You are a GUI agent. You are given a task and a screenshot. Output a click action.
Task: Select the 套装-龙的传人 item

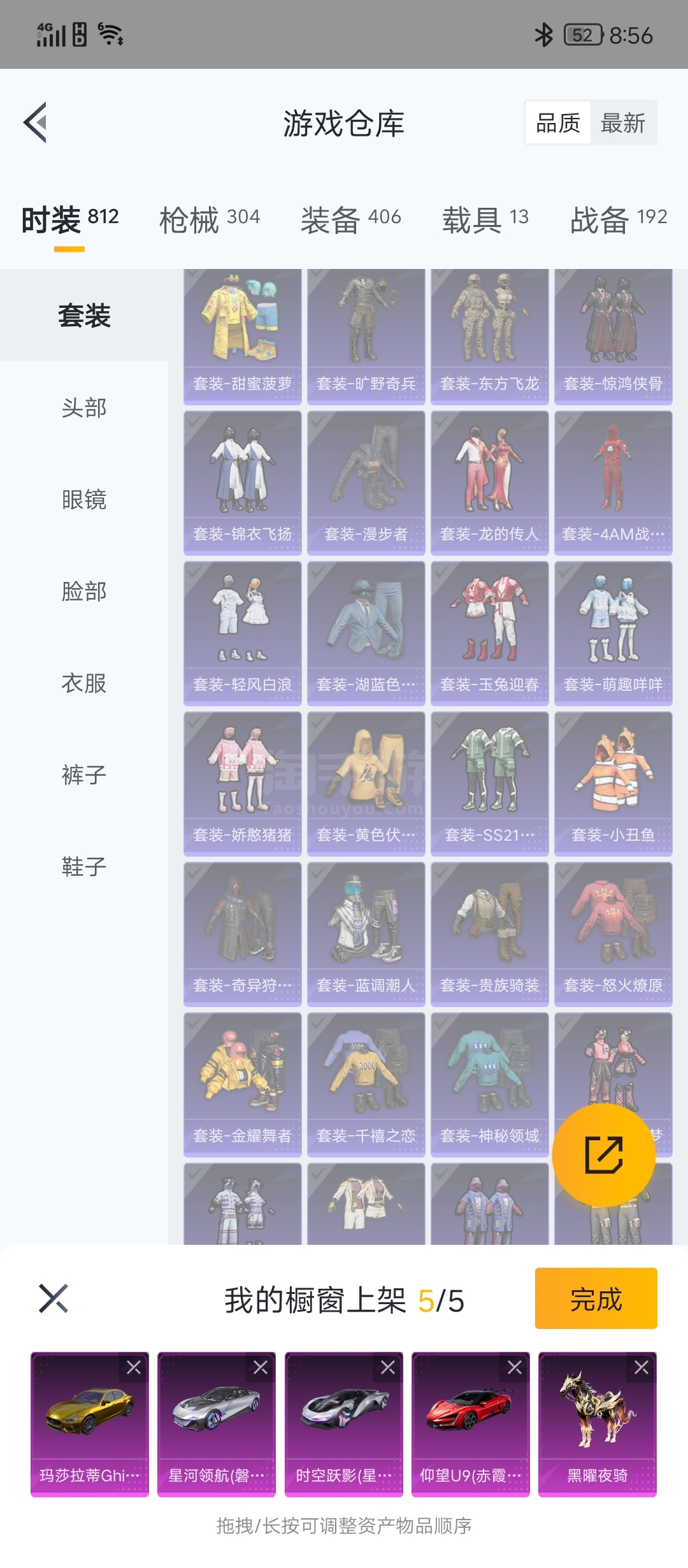(x=490, y=483)
